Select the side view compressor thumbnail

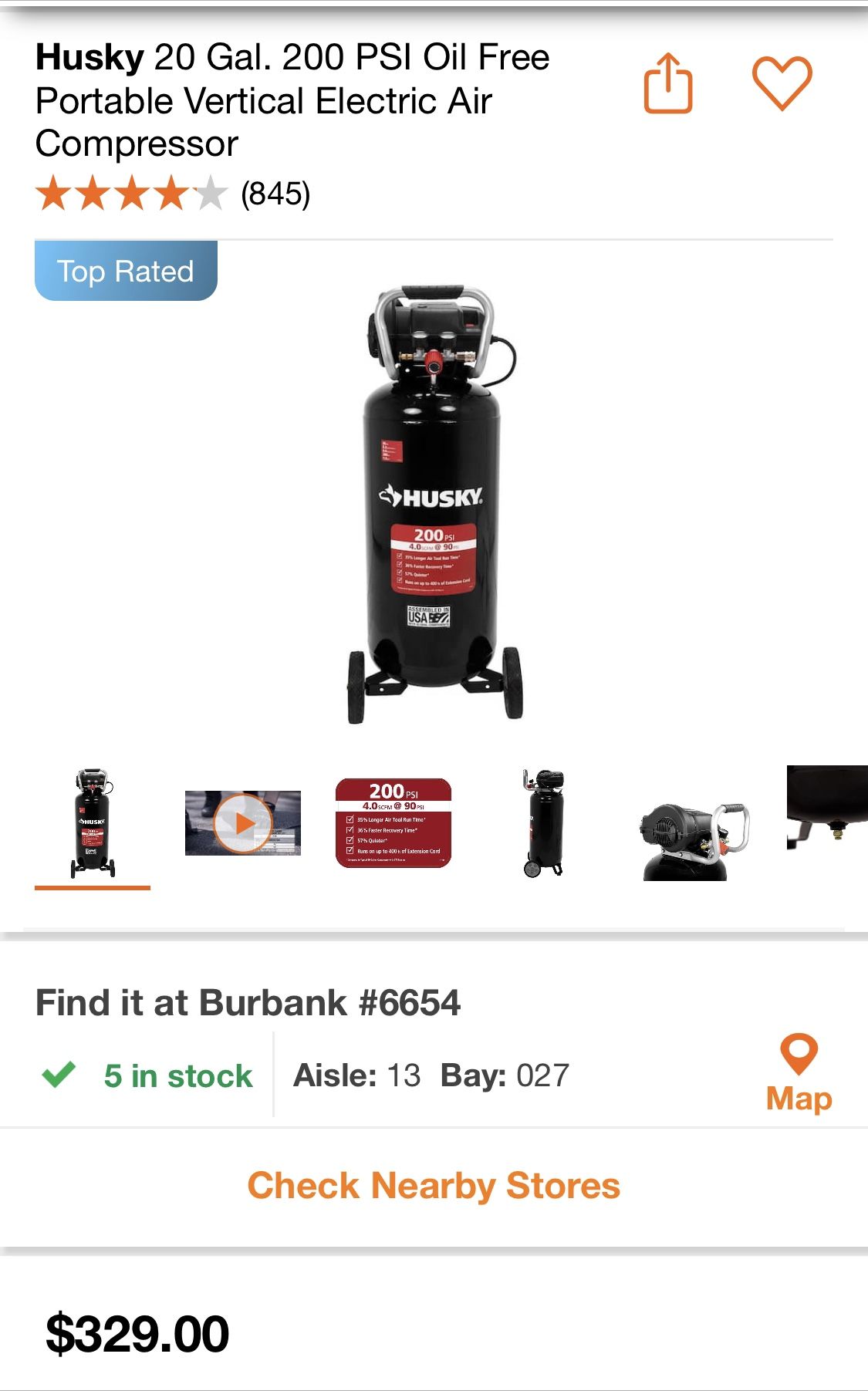[544, 823]
